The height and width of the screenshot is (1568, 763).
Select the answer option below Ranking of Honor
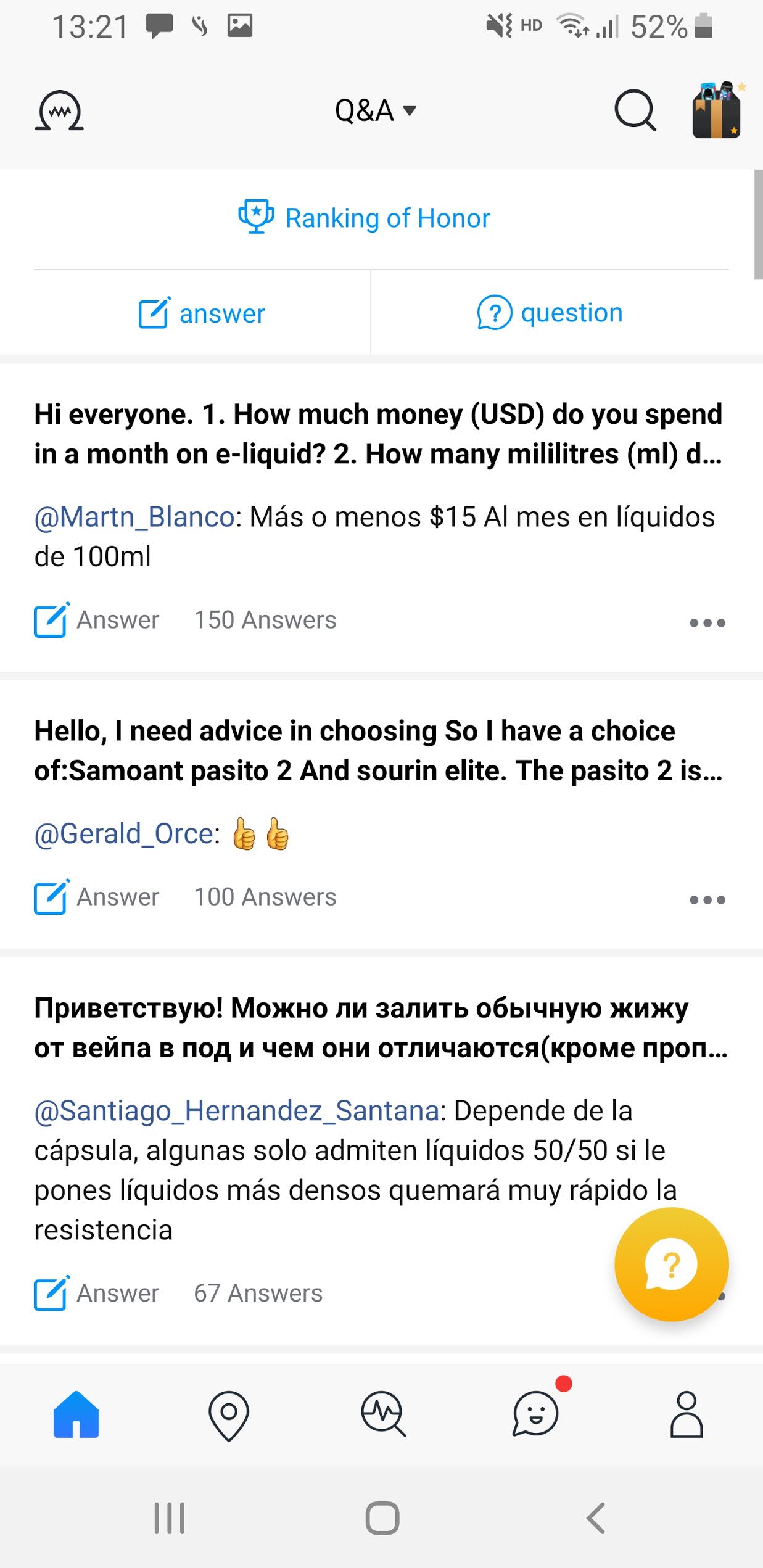pos(202,313)
